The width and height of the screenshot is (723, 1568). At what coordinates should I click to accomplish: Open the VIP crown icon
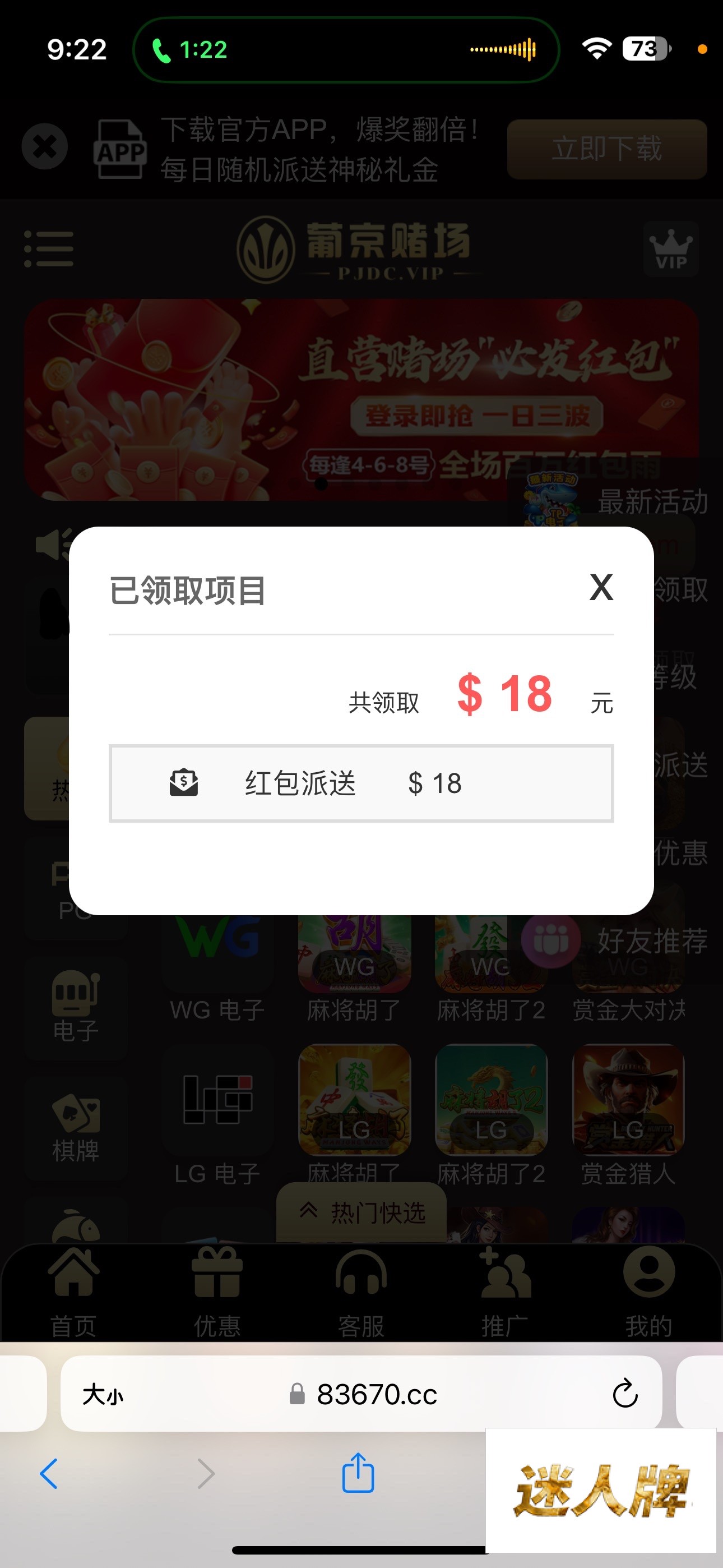click(x=671, y=249)
